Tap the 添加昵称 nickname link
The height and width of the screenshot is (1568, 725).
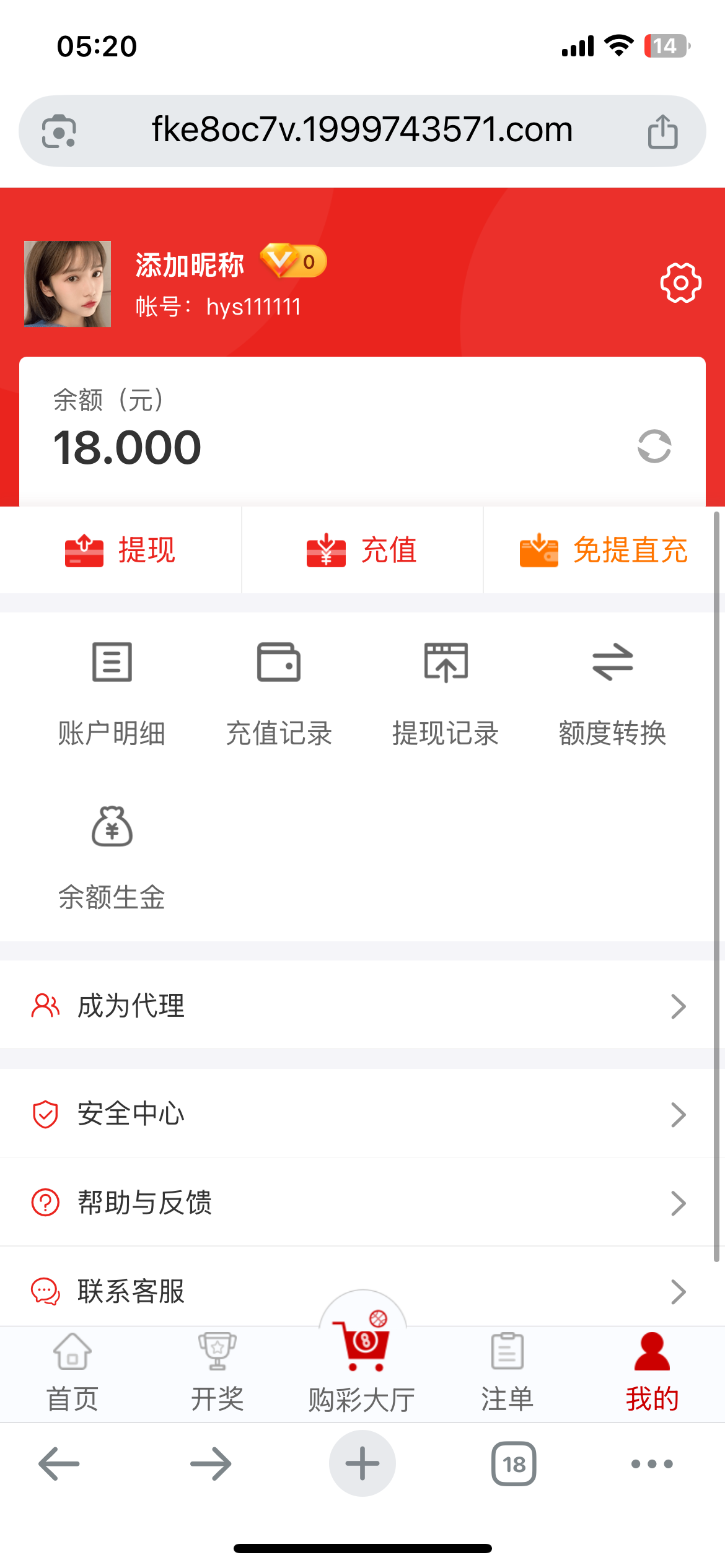pyautogui.click(x=190, y=265)
